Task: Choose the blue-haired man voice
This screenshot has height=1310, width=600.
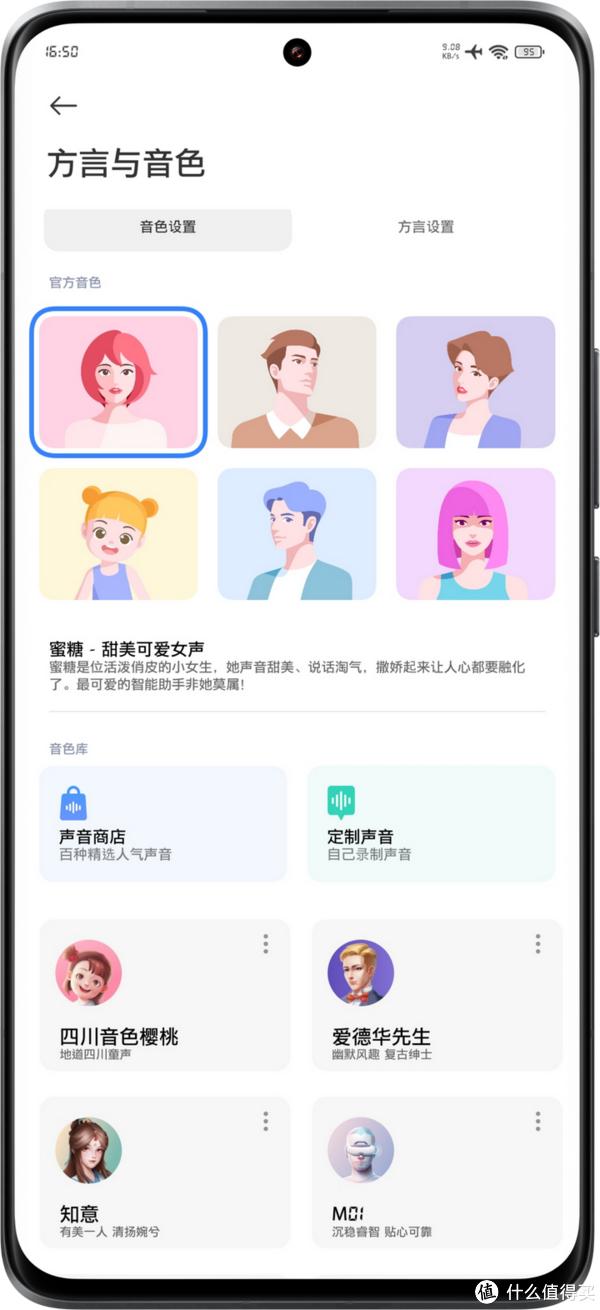Action: point(297,533)
